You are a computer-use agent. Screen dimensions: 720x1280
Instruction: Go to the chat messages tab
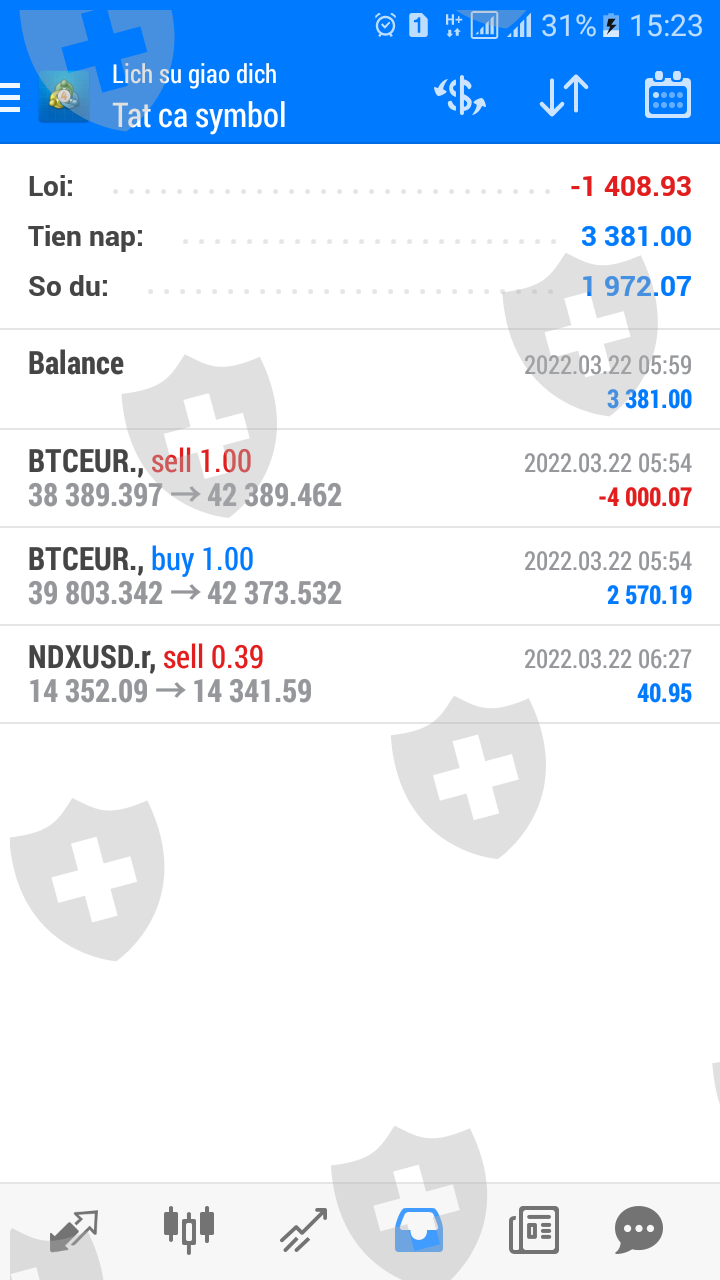point(639,1230)
